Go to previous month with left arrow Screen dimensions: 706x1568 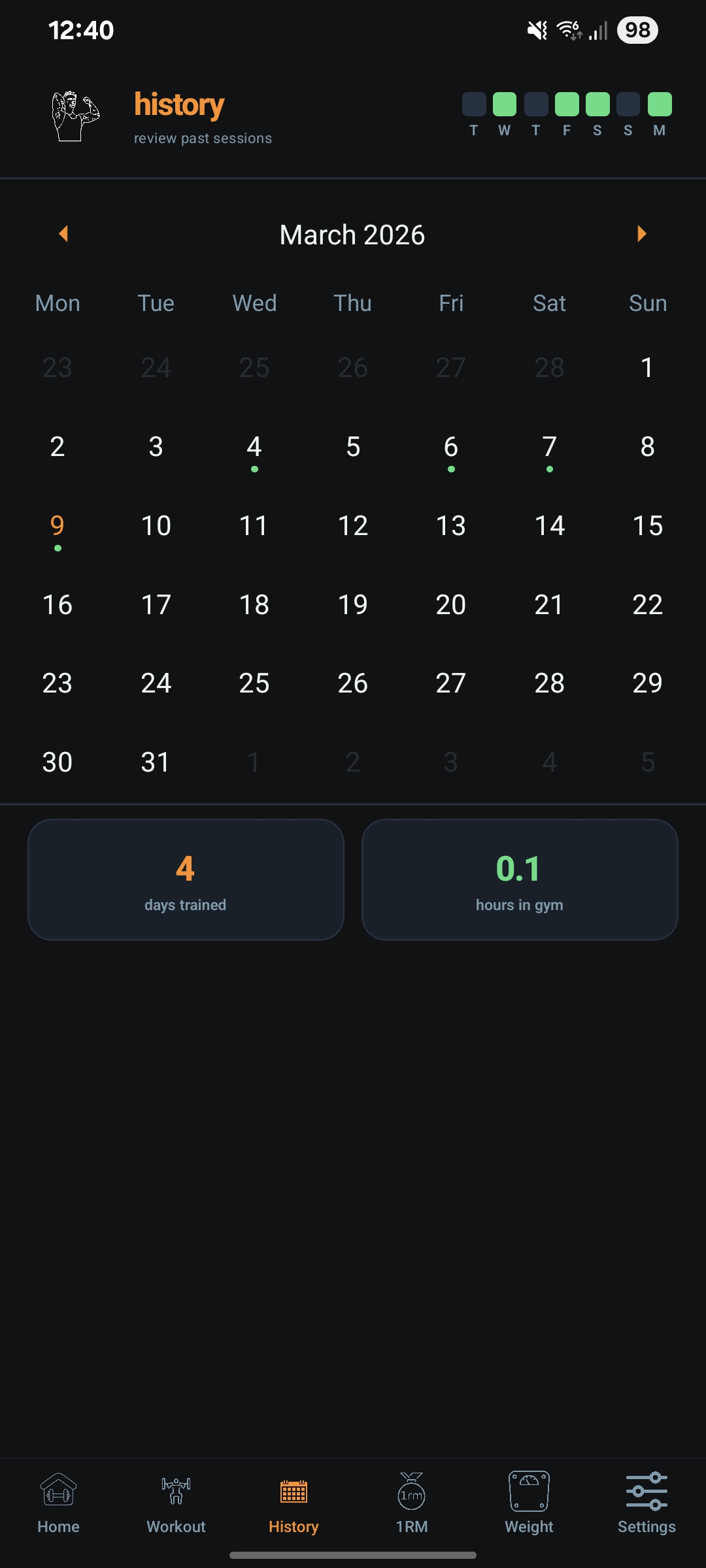coord(64,234)
